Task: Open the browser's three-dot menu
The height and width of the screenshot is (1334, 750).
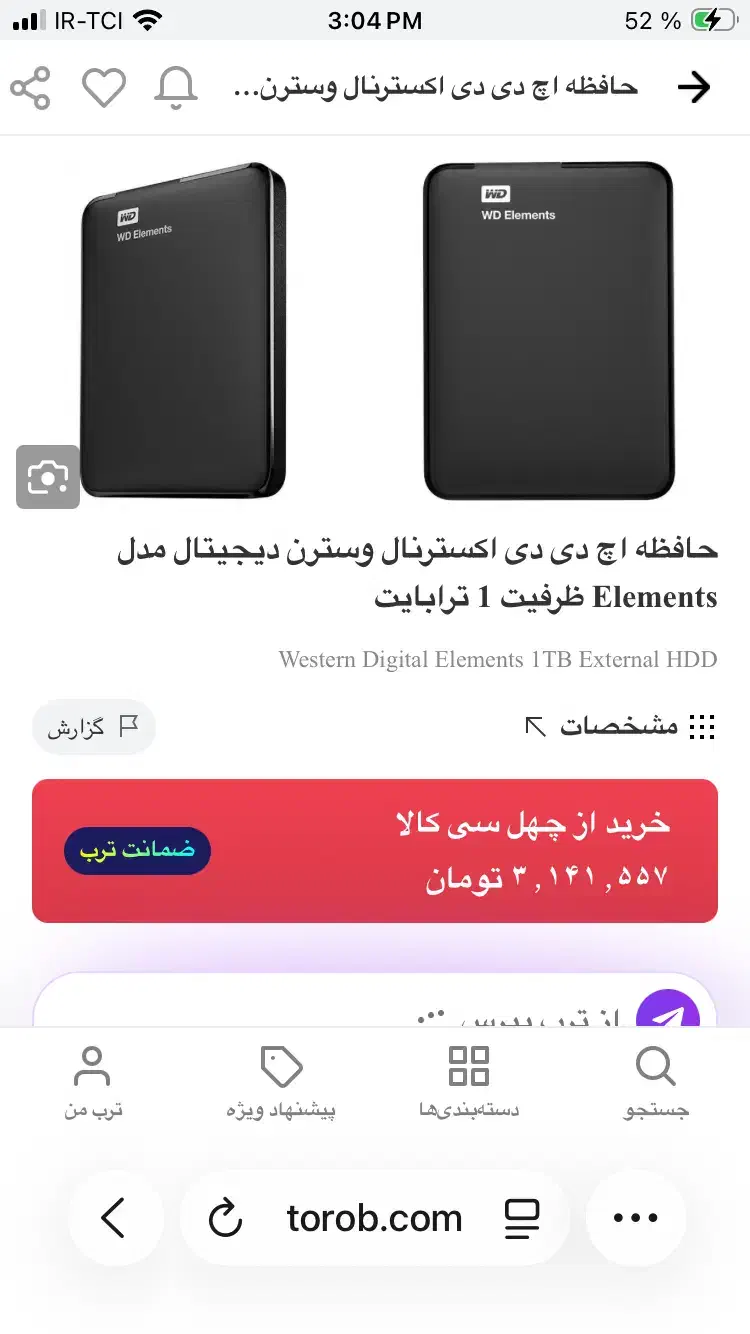Action: [x=636, y=1218]
